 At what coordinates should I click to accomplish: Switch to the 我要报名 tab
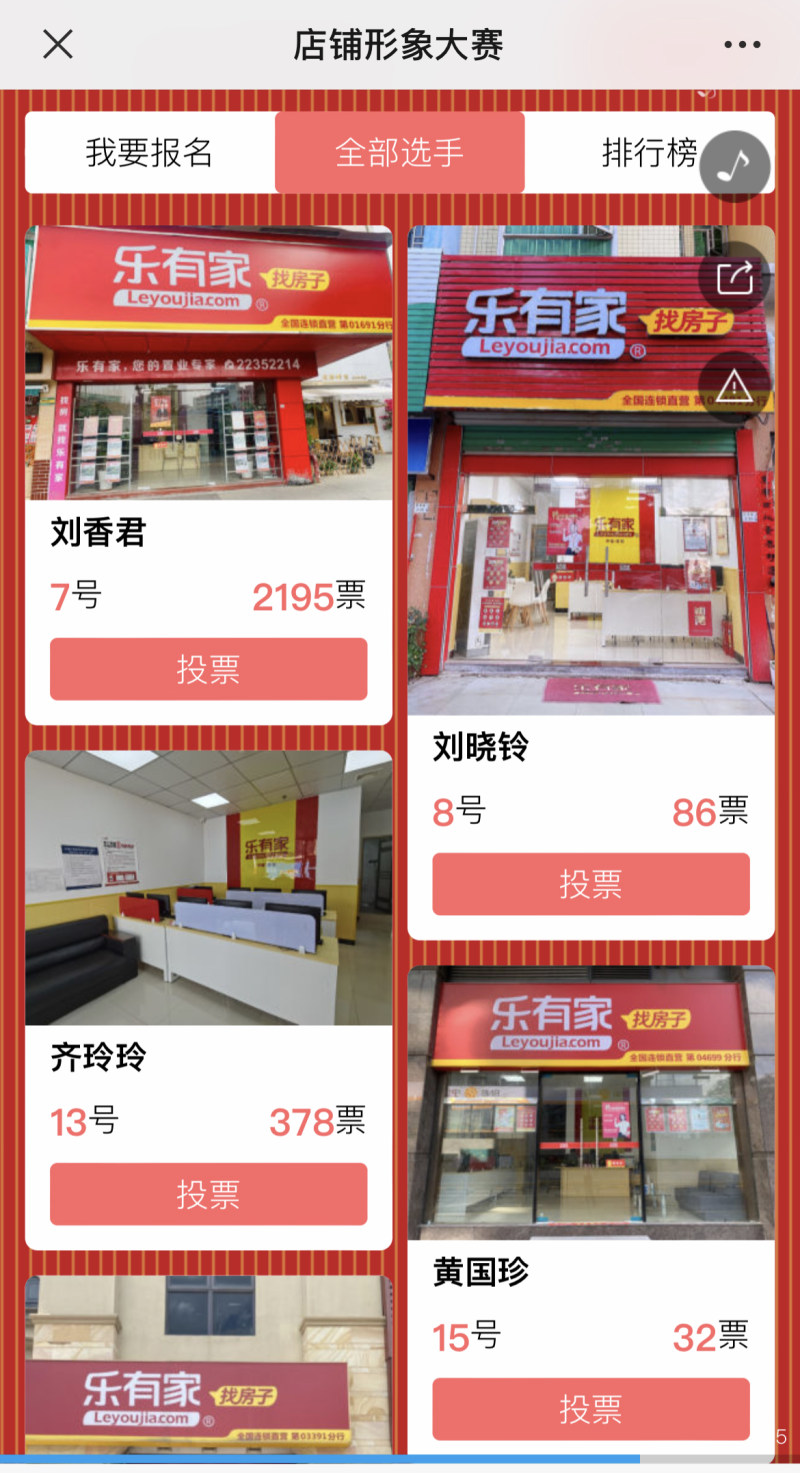(150, 152)
